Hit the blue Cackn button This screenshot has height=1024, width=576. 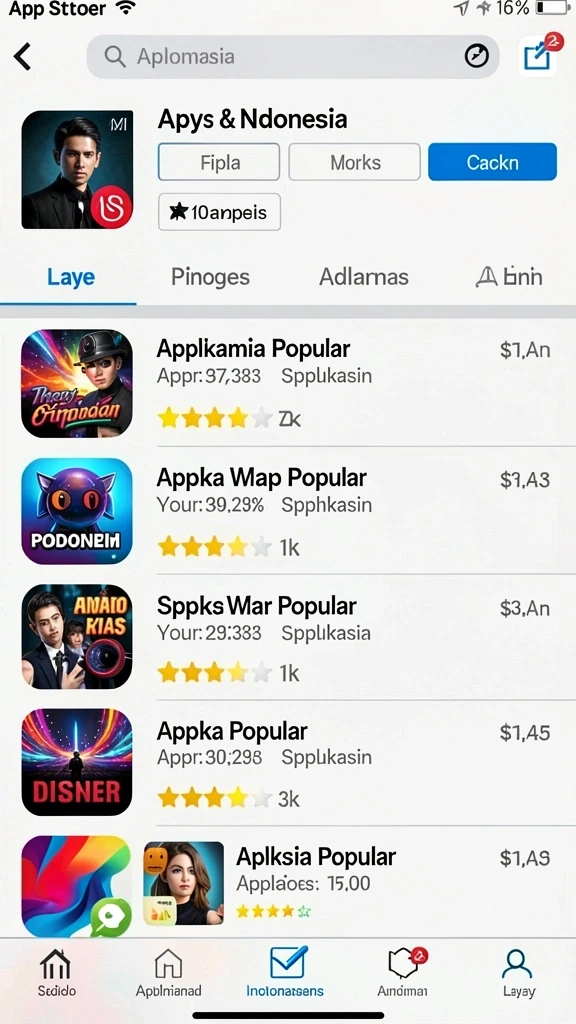492,162
